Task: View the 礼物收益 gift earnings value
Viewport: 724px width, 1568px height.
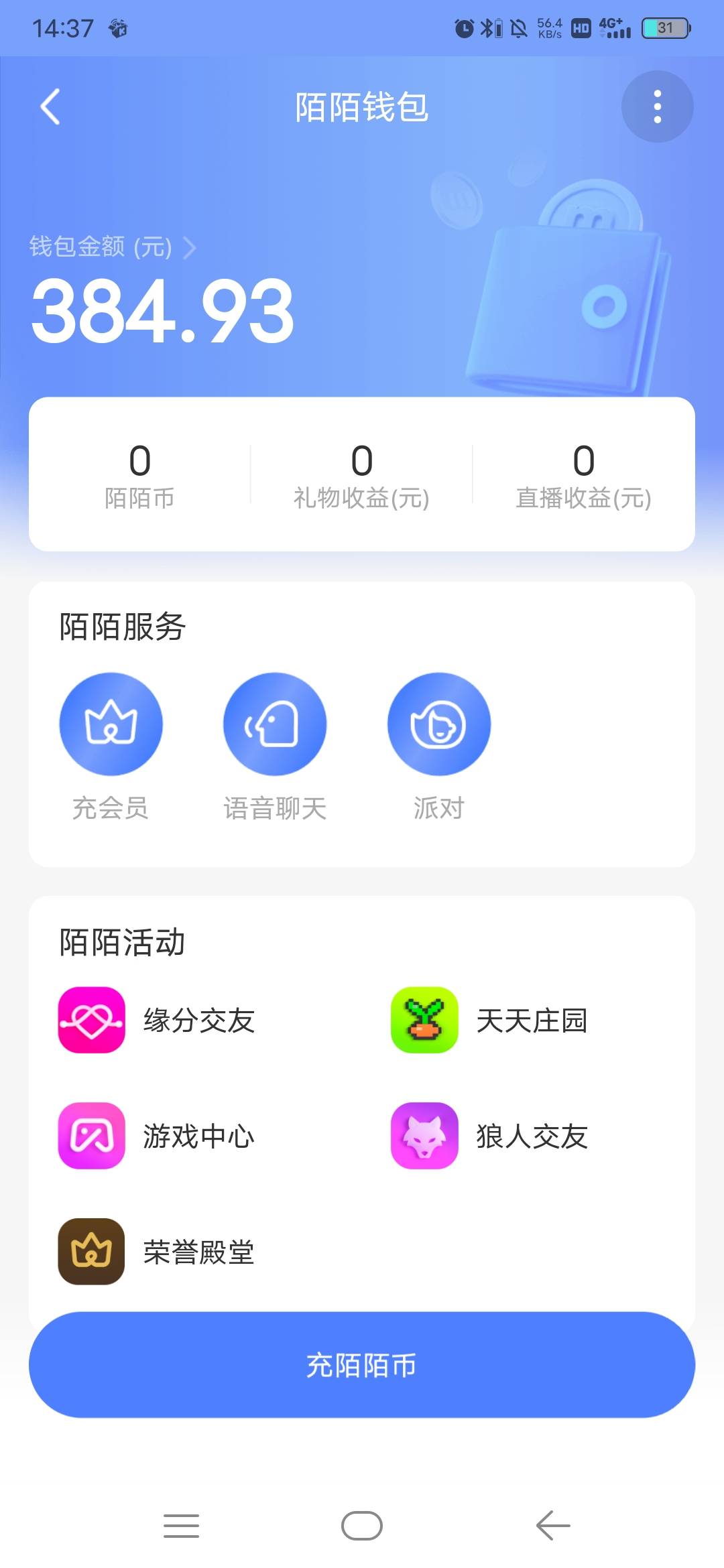Action: coord(362,476)
